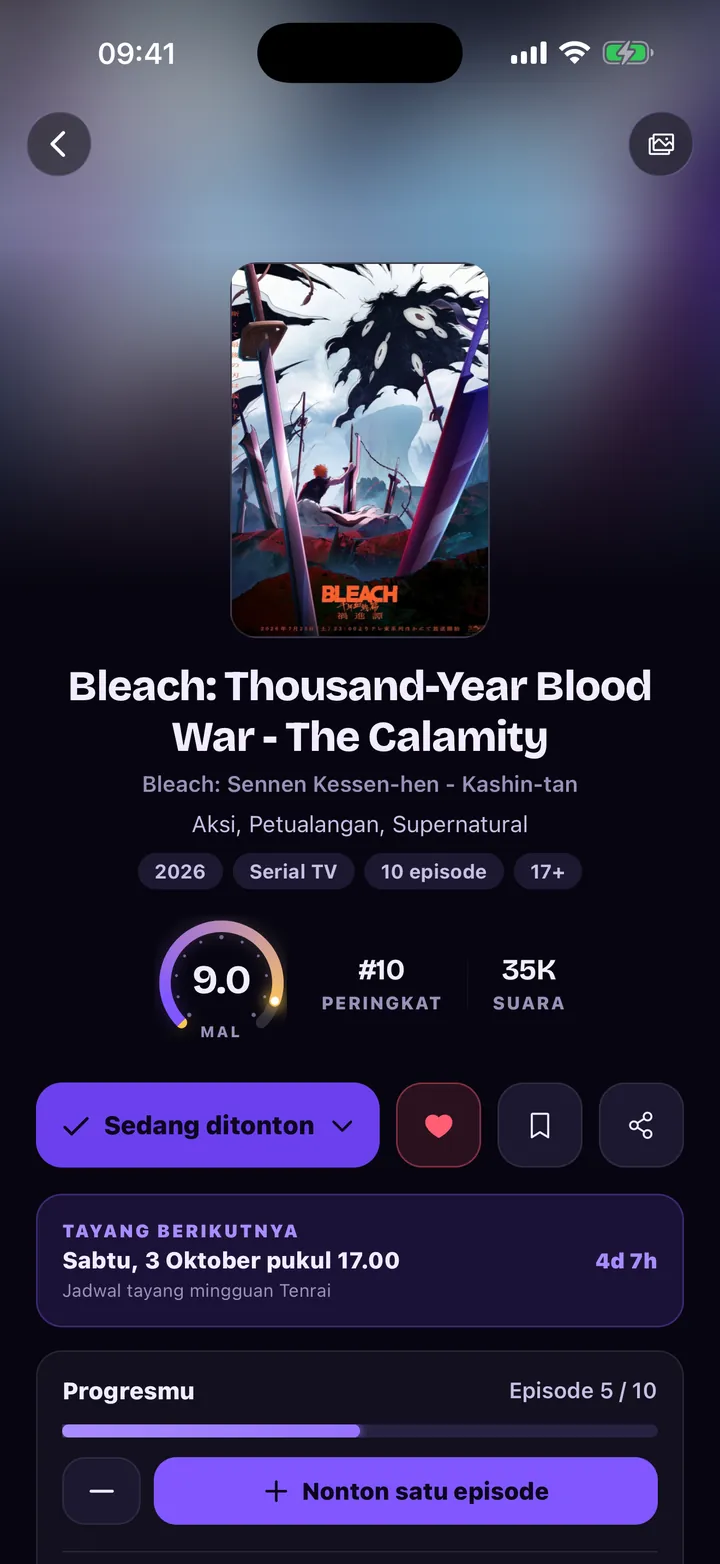Expand the Sedang ditonton status dropdown

208,1125
